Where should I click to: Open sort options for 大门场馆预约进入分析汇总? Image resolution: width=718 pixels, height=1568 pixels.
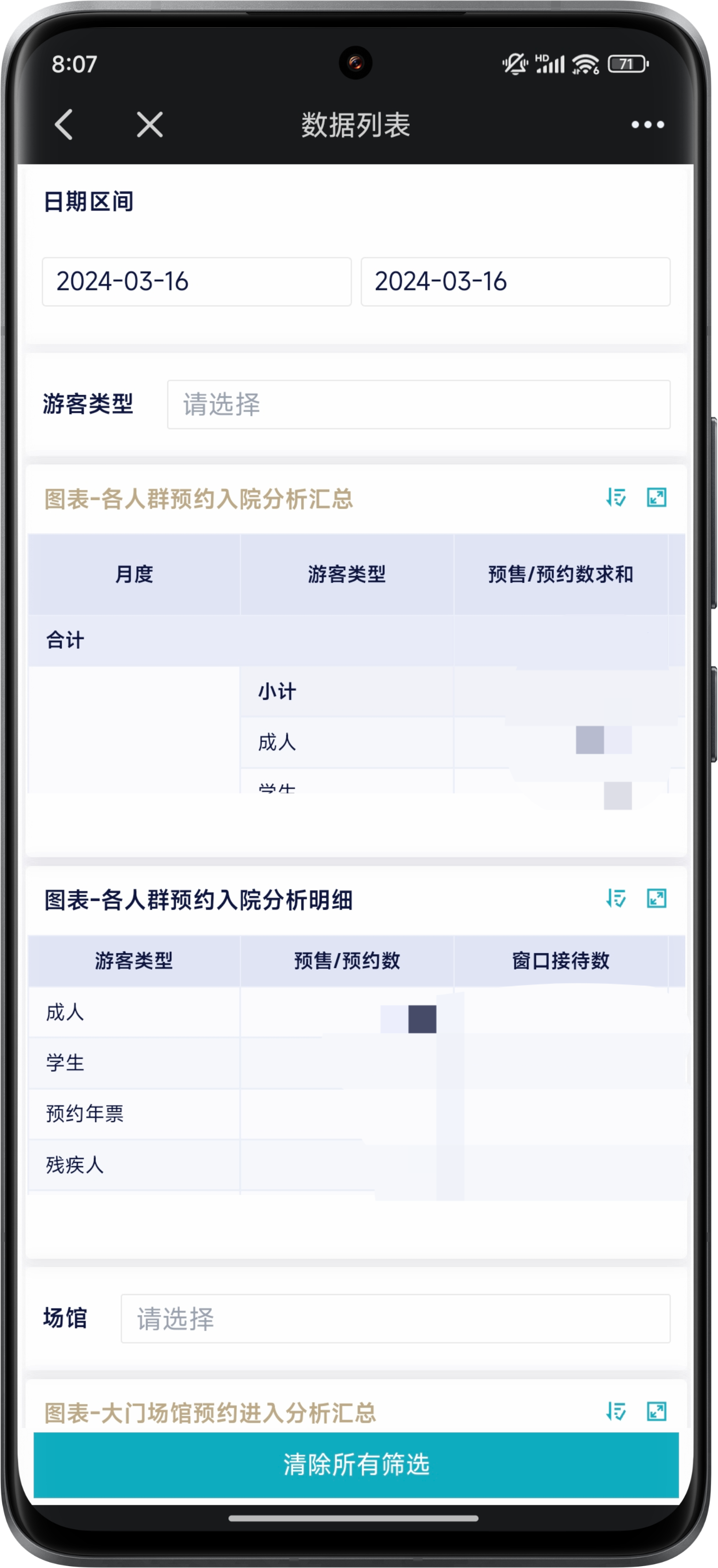coord(616,1411)
